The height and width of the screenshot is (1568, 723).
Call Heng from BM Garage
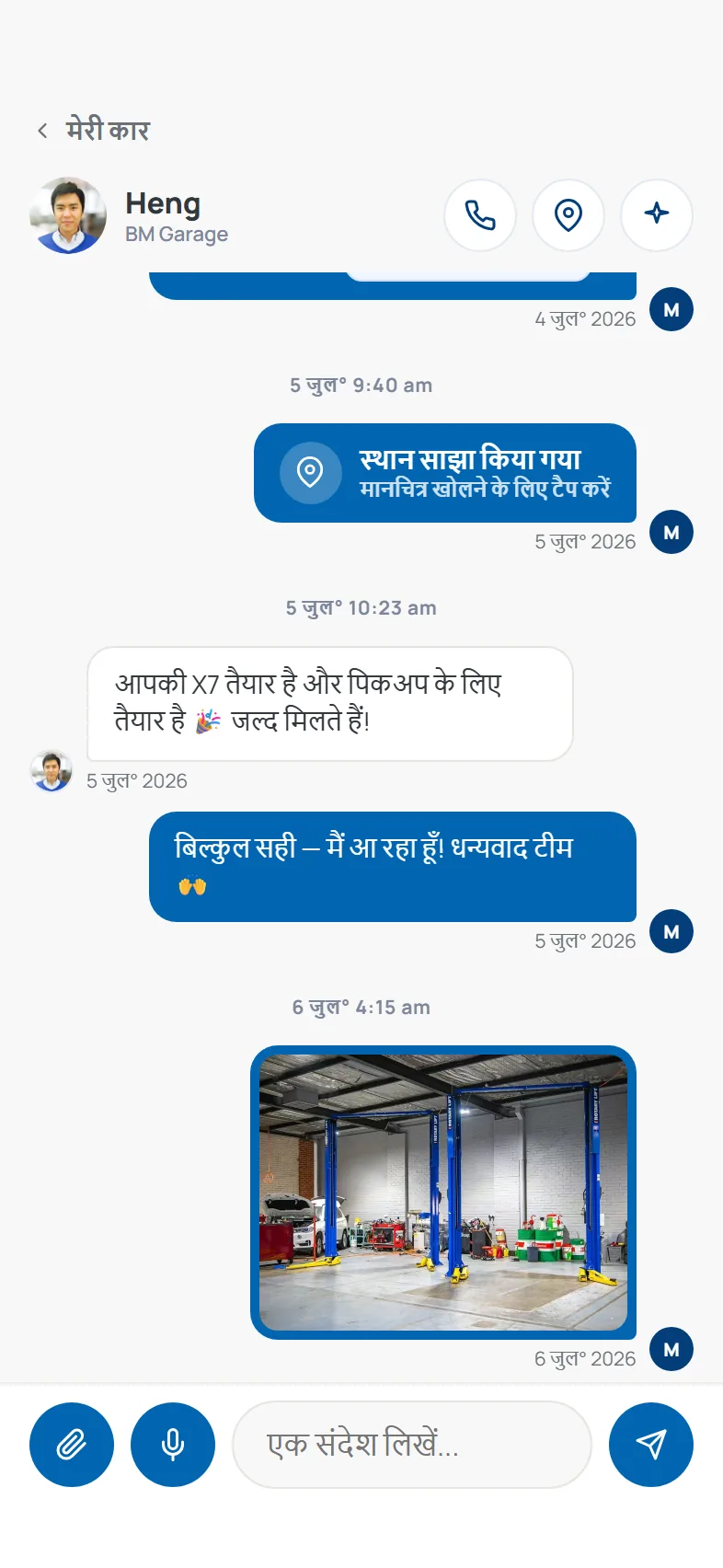pyautogui.click(x=480, y=215)
